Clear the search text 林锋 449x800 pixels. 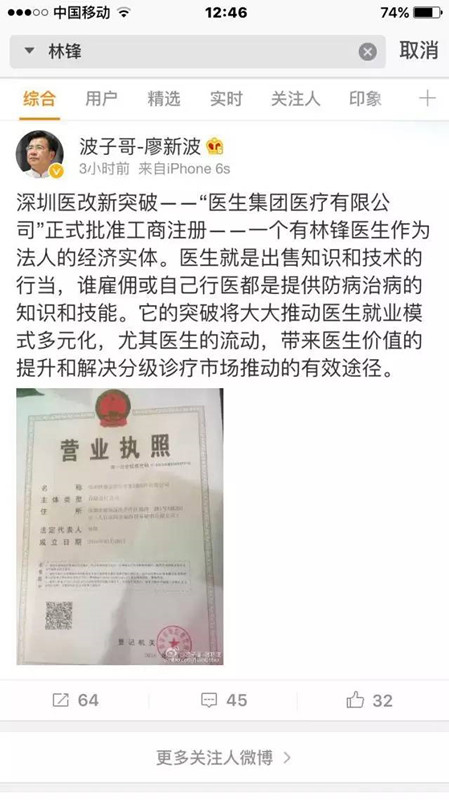(367, 52)
